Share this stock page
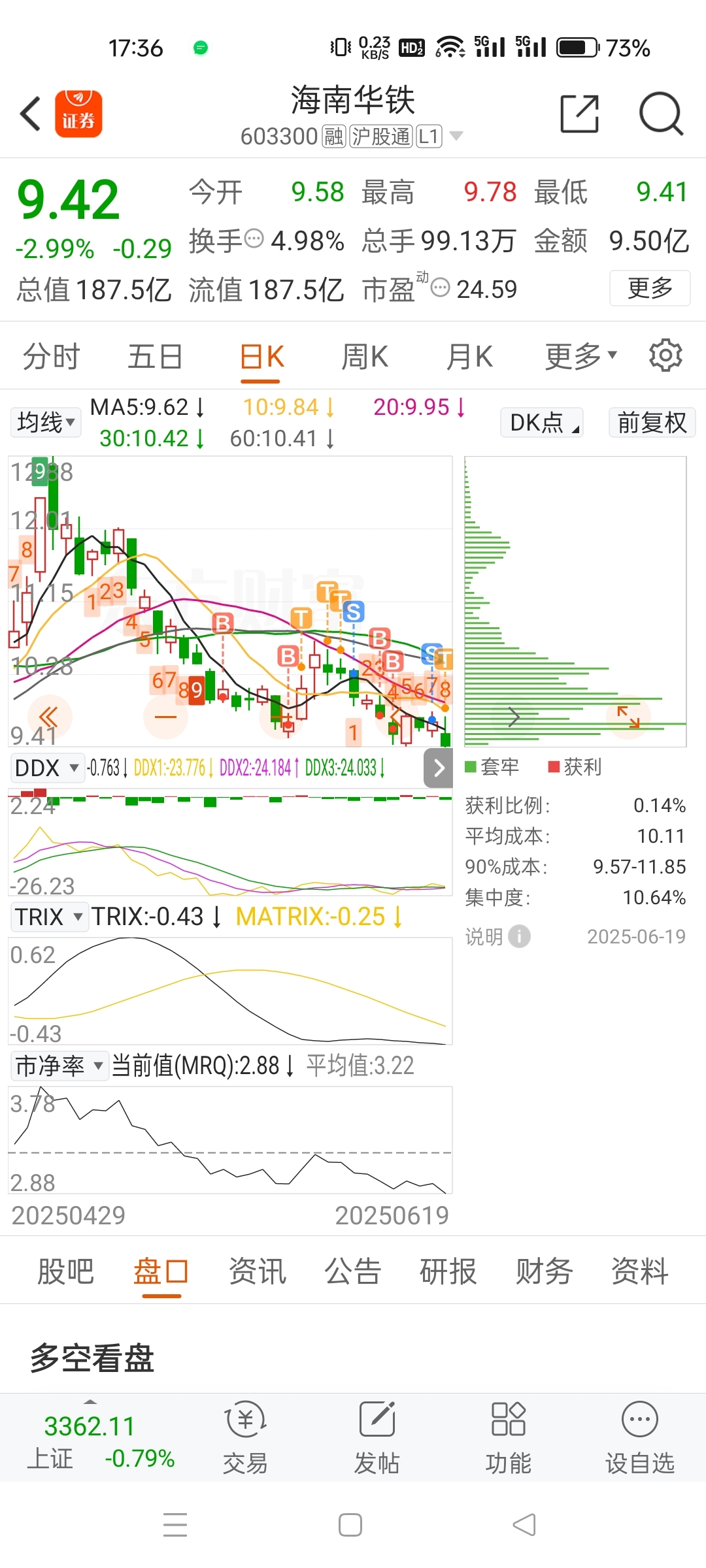 coord(580,114)
